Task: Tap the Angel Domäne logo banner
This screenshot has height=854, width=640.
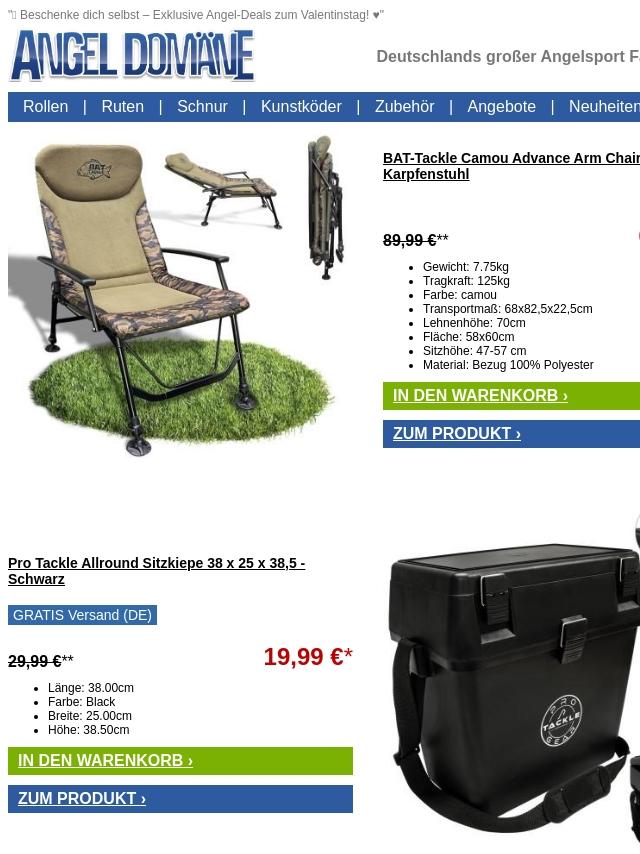Action: coord(132,56)
